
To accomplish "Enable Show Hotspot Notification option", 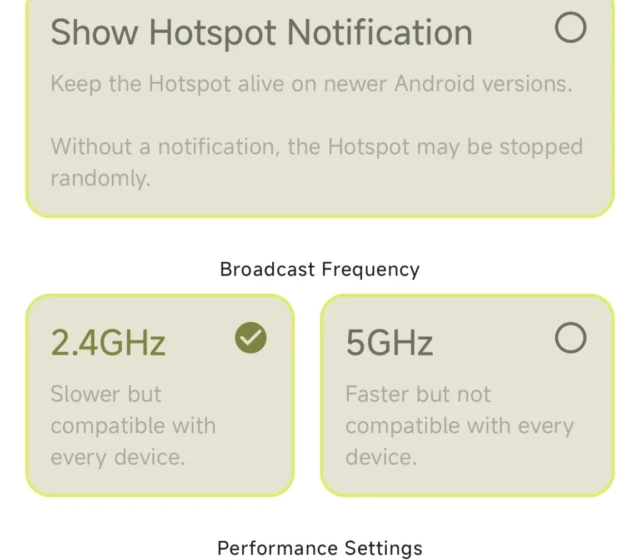I will (x=570, y=29).
